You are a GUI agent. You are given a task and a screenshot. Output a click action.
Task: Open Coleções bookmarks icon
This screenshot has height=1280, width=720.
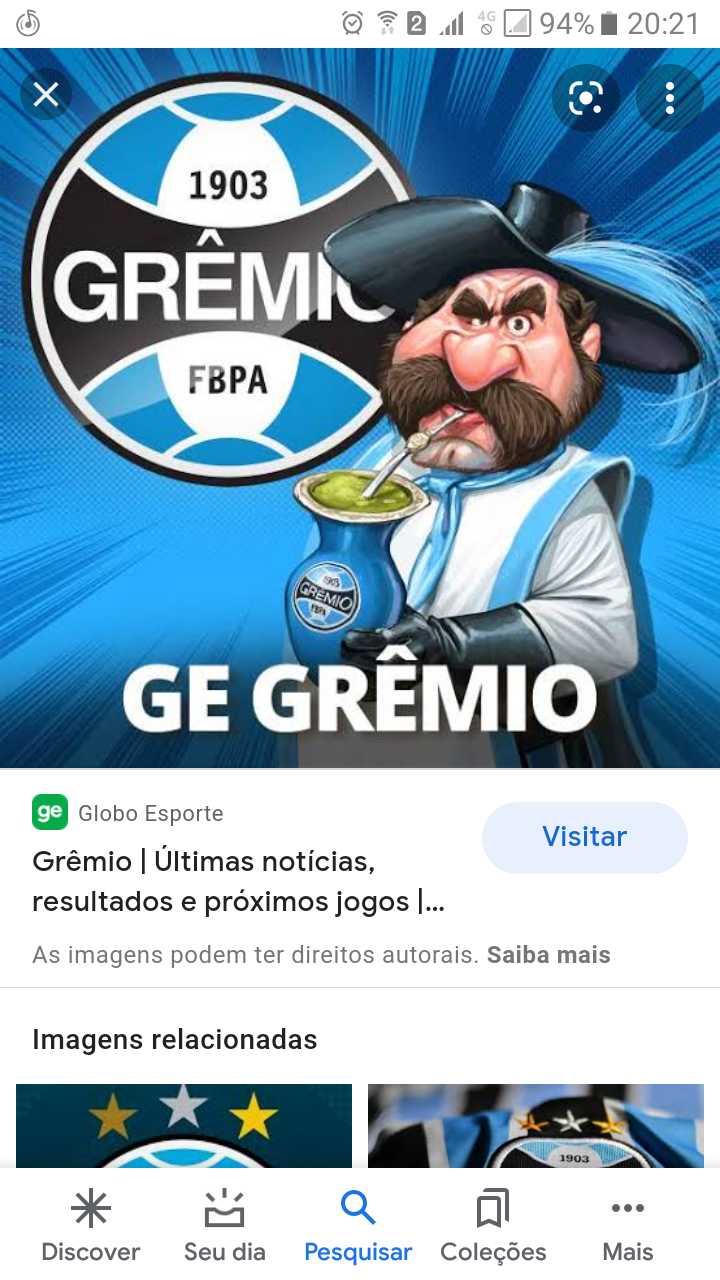click(491, 1207)
